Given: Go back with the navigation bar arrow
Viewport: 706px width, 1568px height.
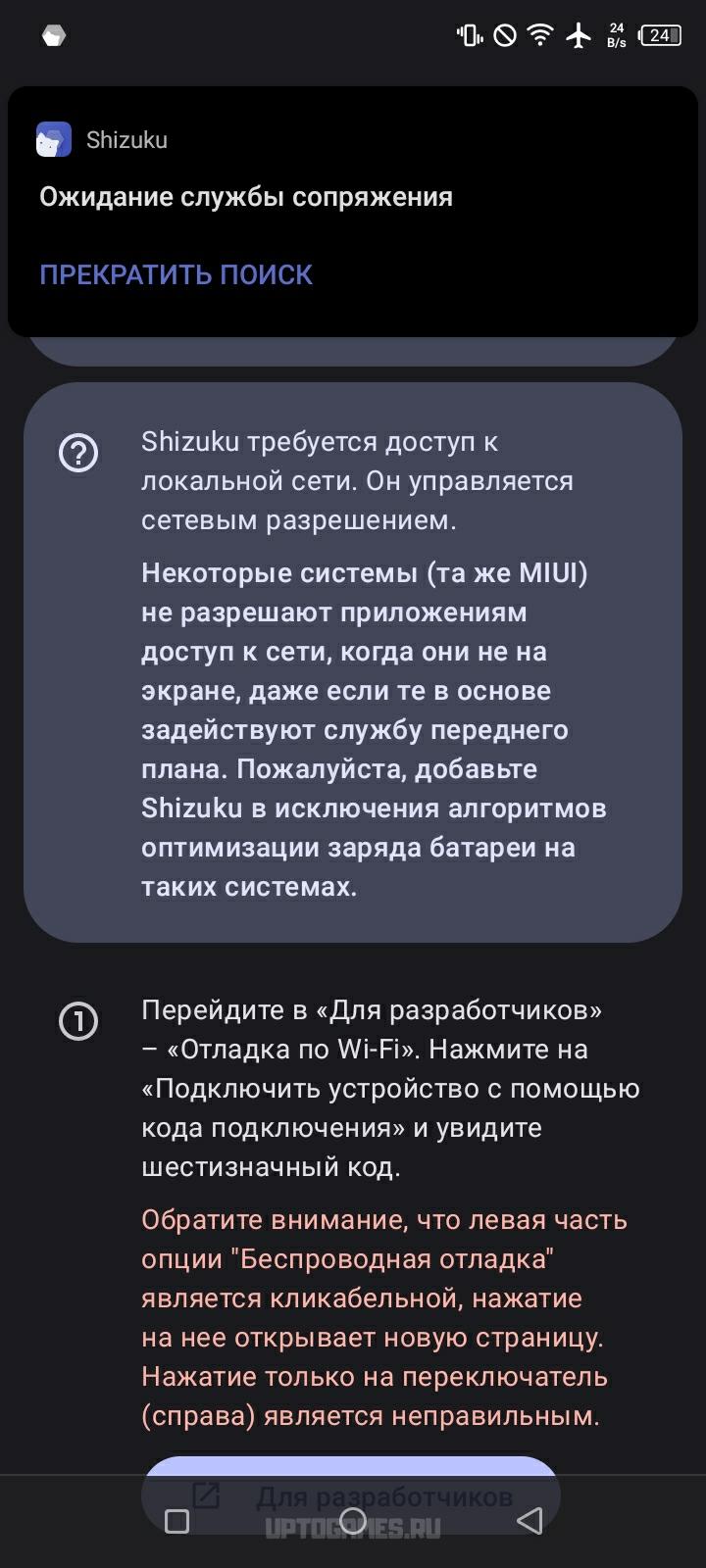Looking at the screenshot, I should pyautogui.click(x=529, y=1521).
